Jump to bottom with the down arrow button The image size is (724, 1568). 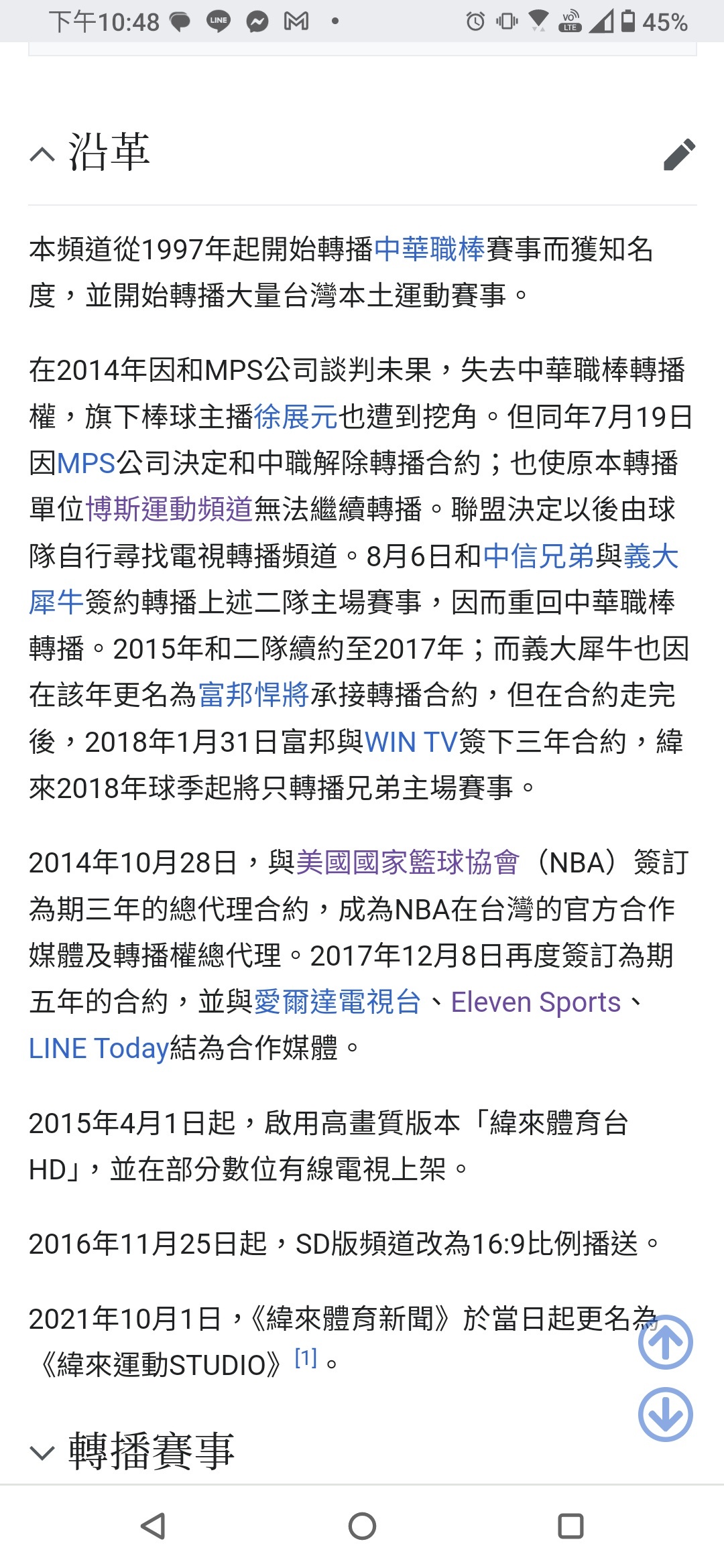pos(666,1414)
